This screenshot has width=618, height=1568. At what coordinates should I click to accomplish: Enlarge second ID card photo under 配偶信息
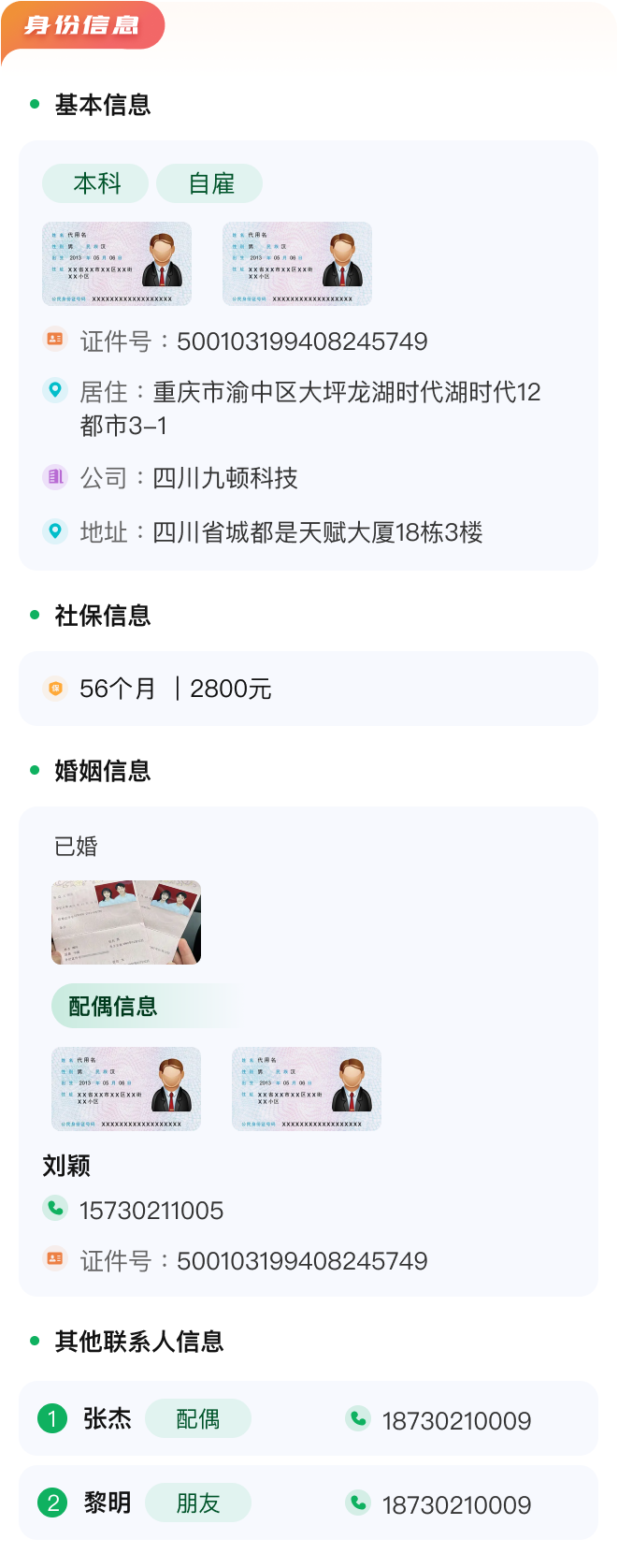(x=307, y=1089)
